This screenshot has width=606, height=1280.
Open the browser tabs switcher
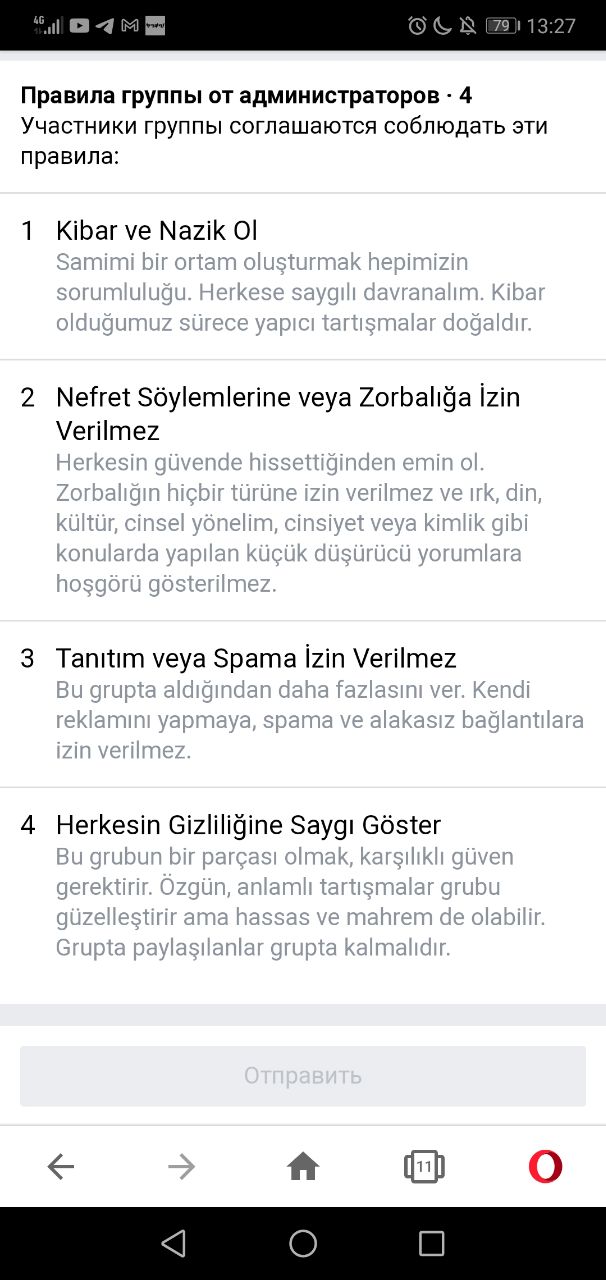[424, 1166]
